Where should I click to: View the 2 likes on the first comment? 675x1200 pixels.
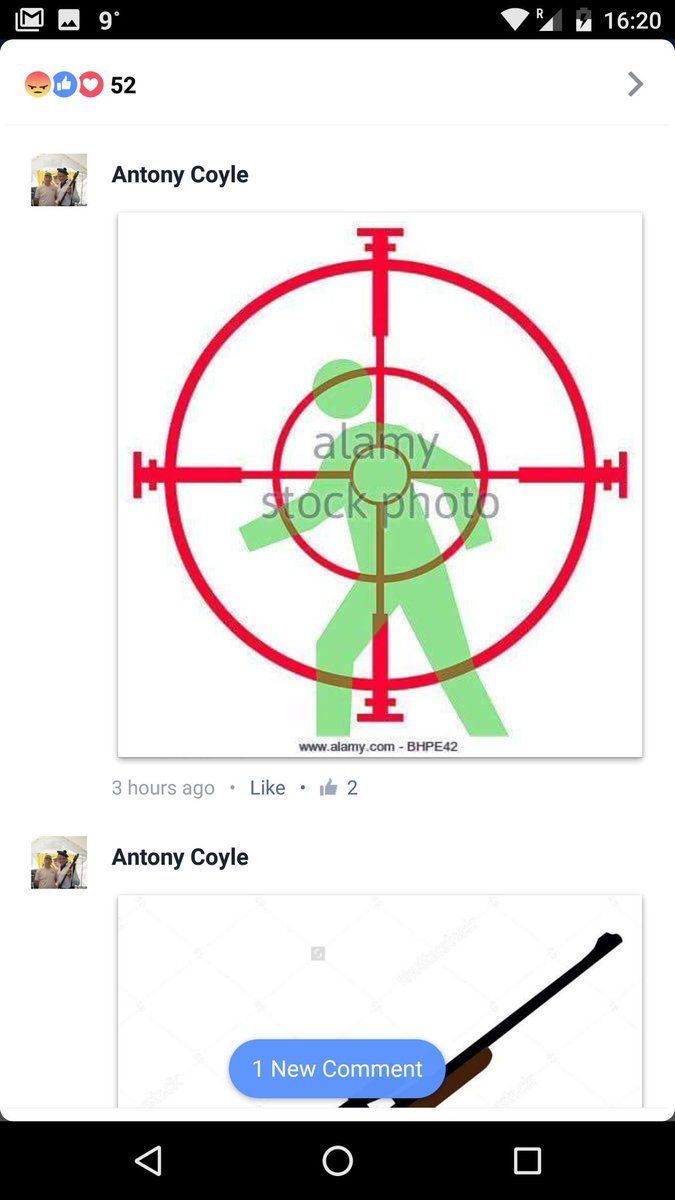[x=340, y=788]
